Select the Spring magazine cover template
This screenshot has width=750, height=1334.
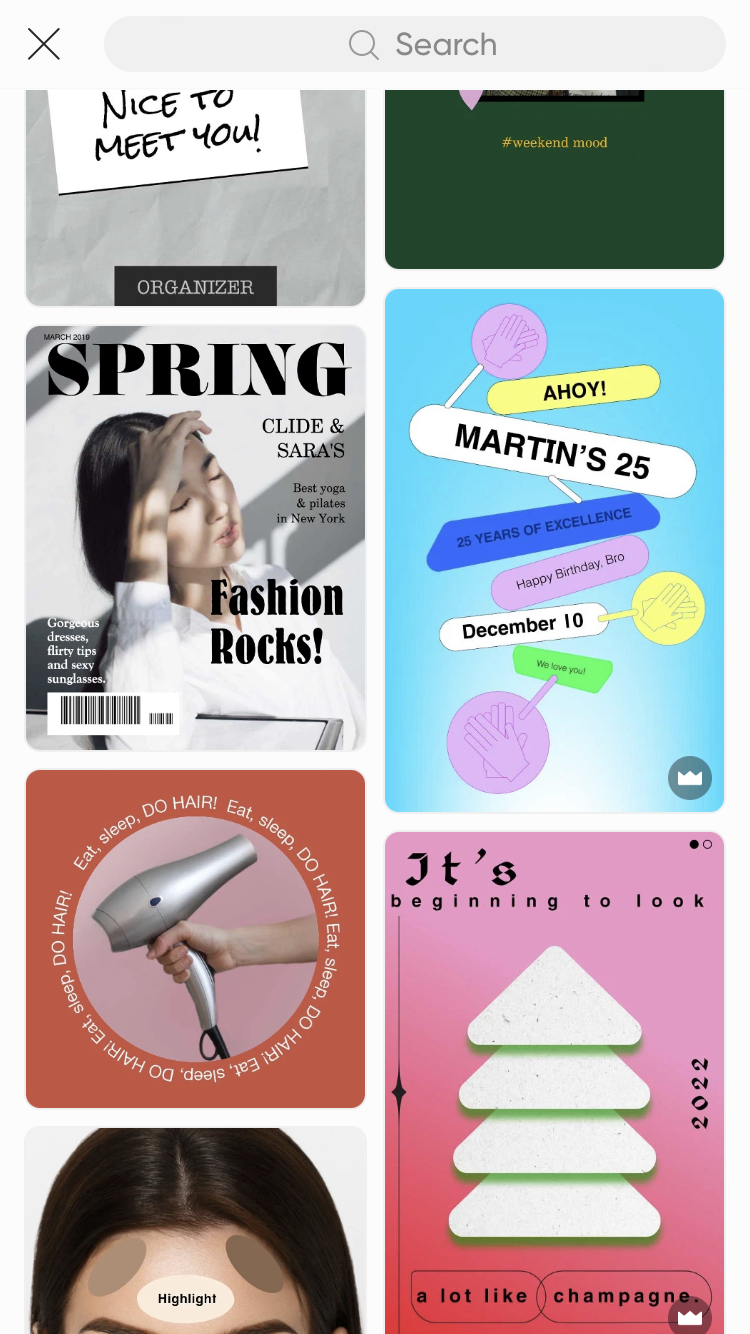195,538
